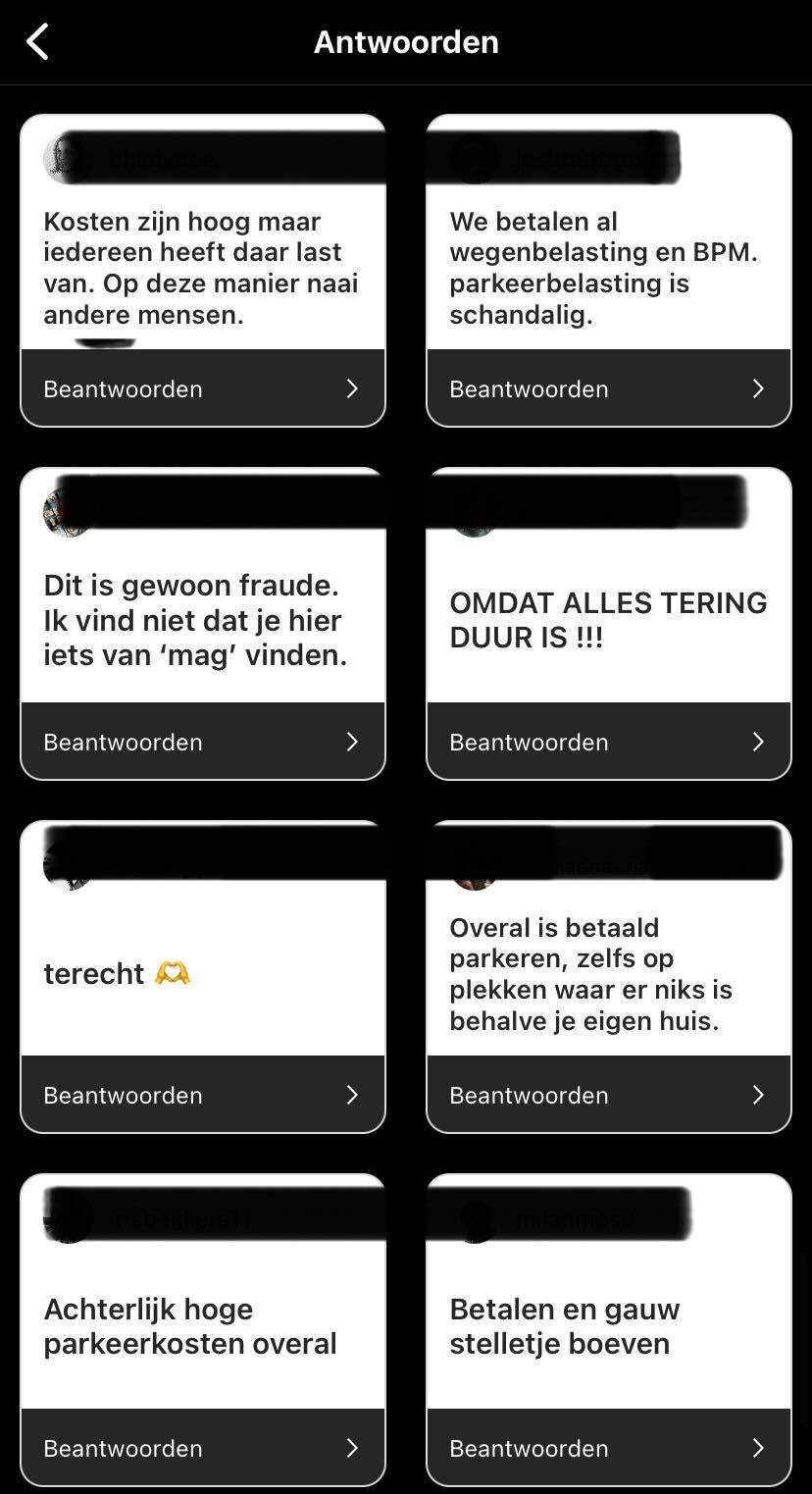Tap Beantwoorden under the 'terecht' answer
This screenshot has height=1494, width=812.
202,1095
